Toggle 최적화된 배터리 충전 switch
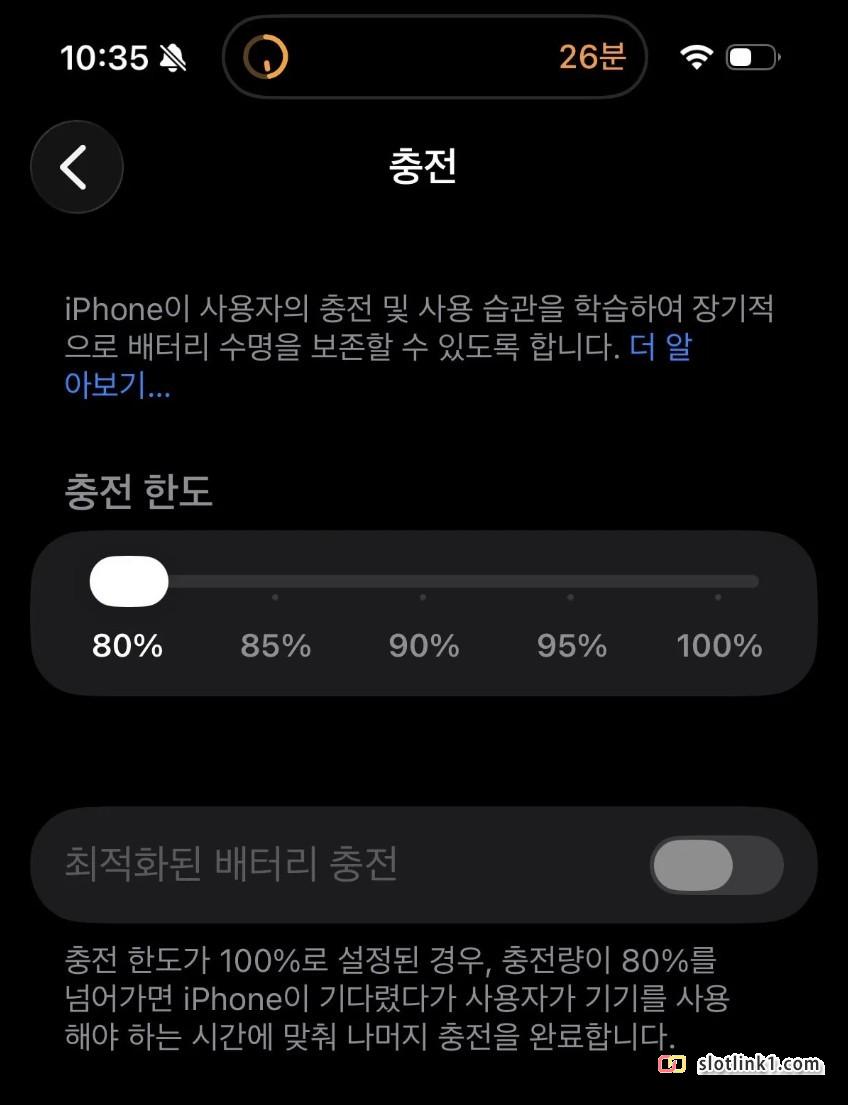This screenshot has width=848, height=1105. 716,865
